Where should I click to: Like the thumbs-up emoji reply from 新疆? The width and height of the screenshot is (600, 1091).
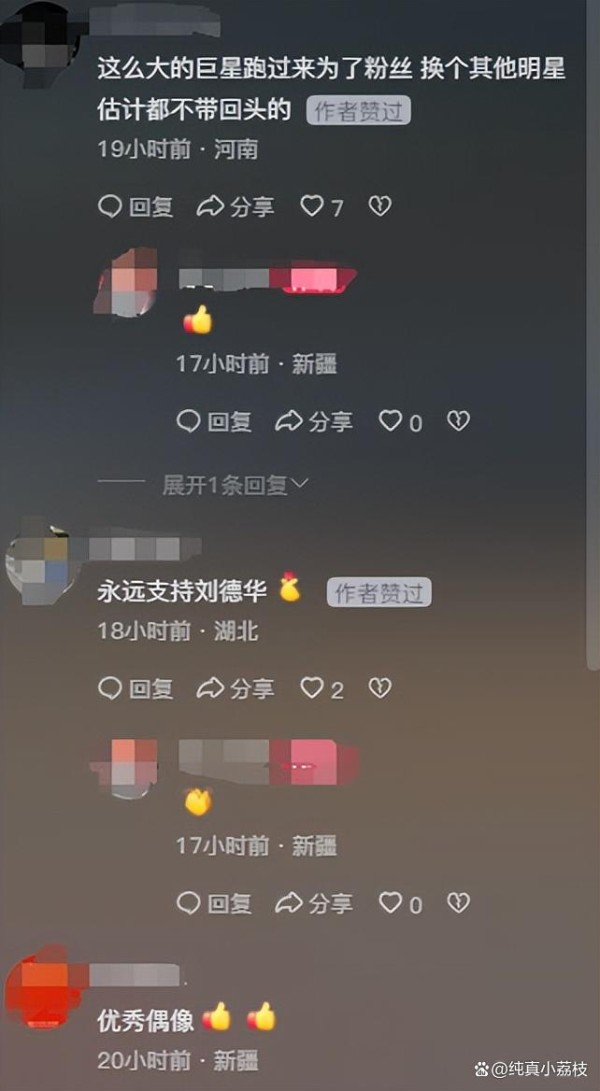tap(400, 422)
